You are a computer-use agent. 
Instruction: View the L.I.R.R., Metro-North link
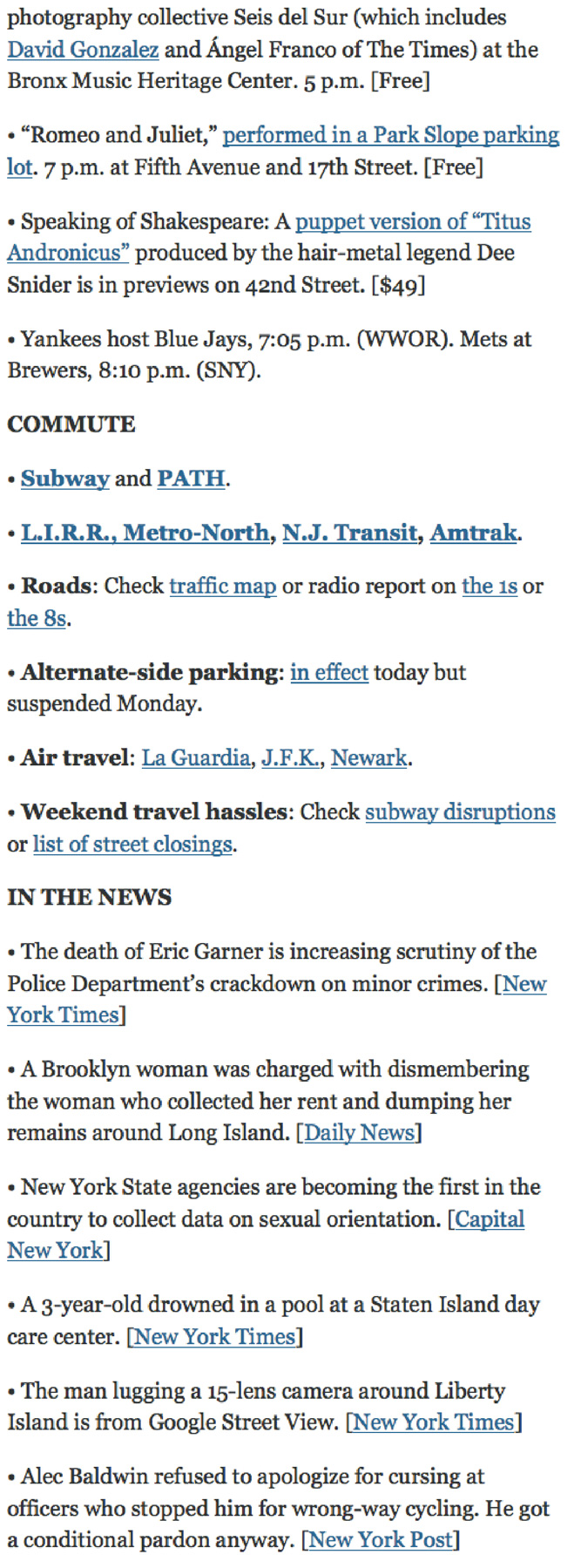coord(145,533)
